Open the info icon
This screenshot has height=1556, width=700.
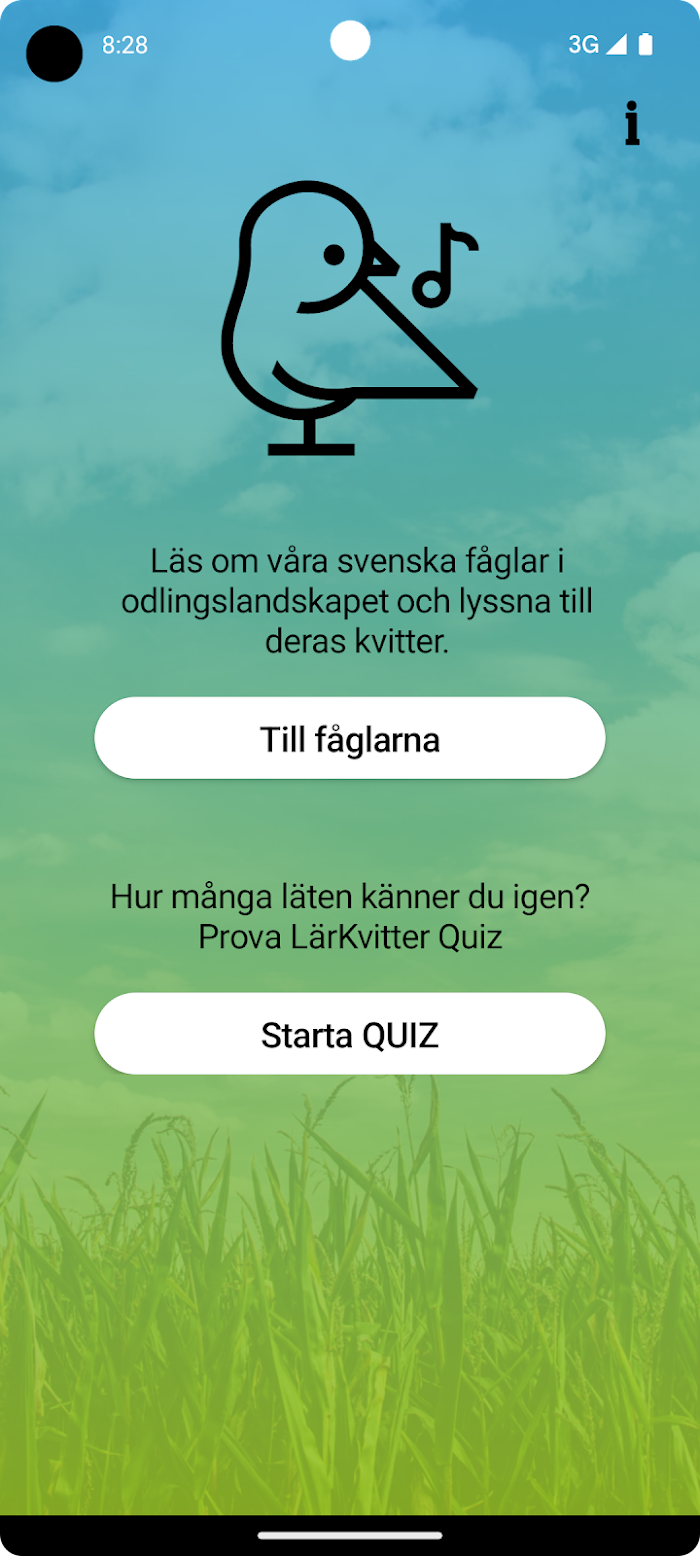(632, 124)
